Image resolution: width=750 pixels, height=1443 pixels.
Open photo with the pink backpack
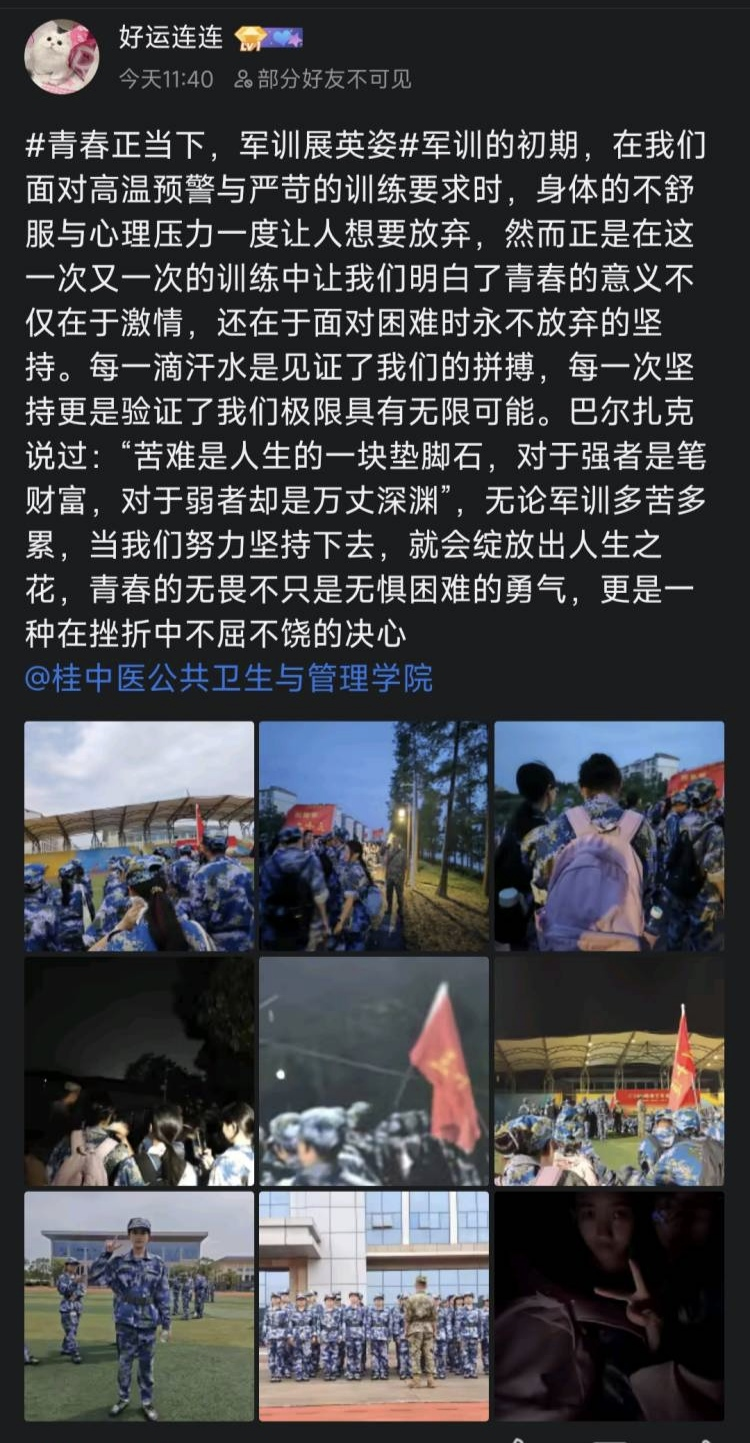click(609, 836)
